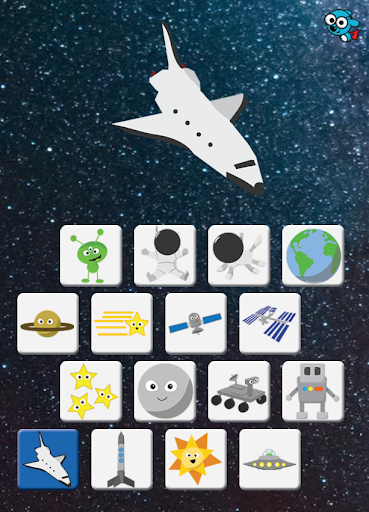
Task: Pick the astronaut reaching hand tile
Action: (239, 256)
